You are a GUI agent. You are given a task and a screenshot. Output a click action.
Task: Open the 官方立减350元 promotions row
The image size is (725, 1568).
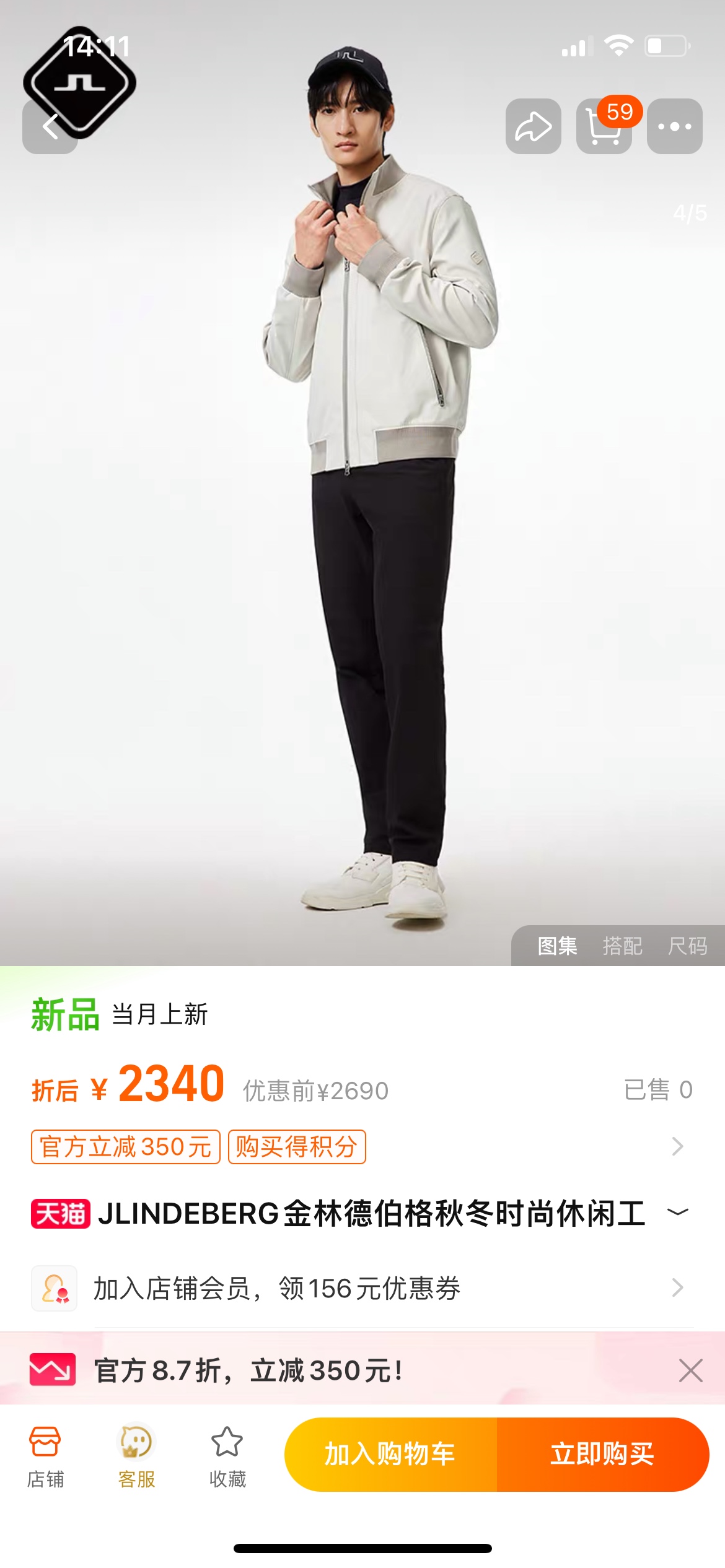359,1146
